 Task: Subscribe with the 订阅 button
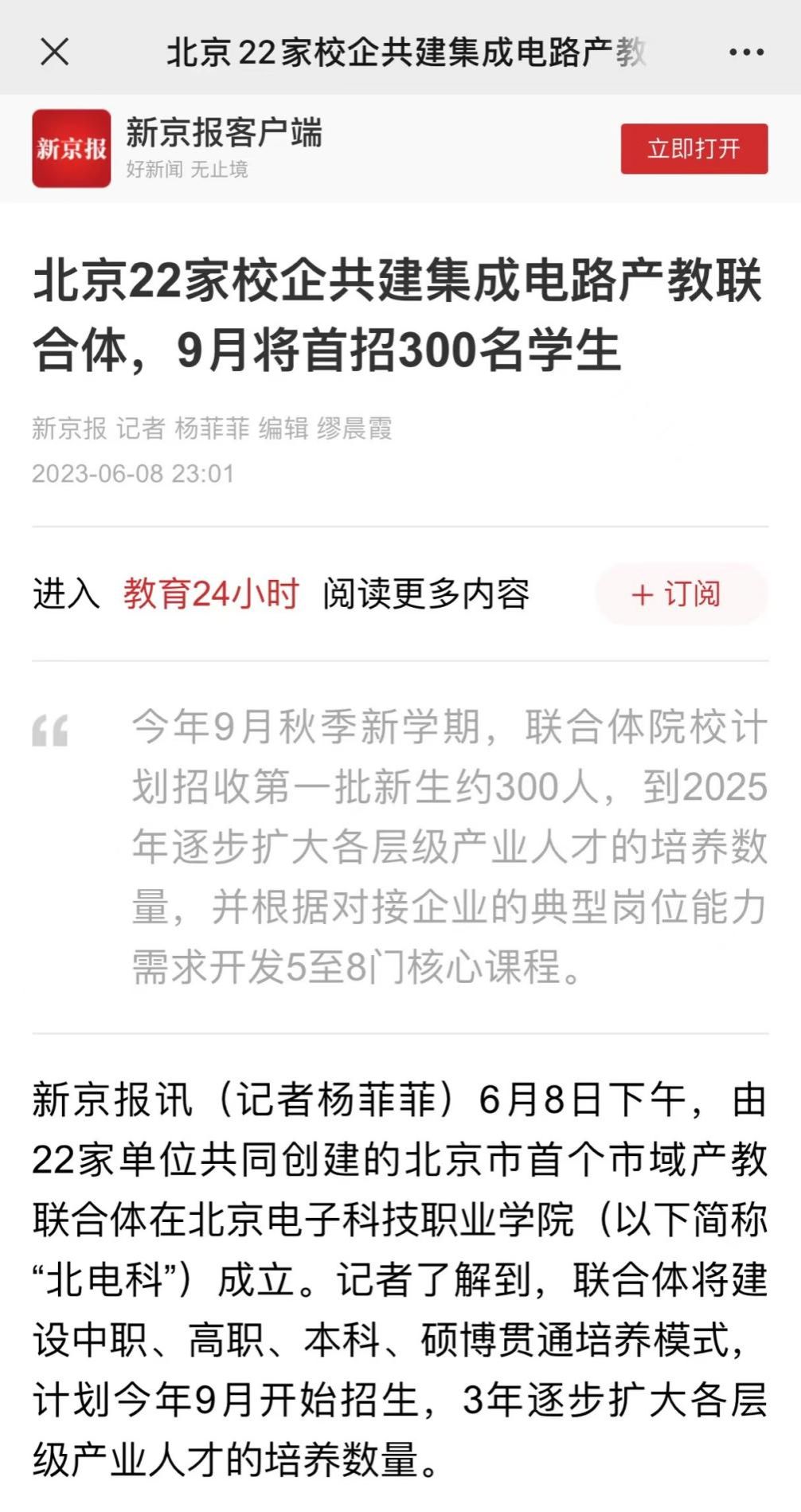pyautogui.click(x=681, y=594)
